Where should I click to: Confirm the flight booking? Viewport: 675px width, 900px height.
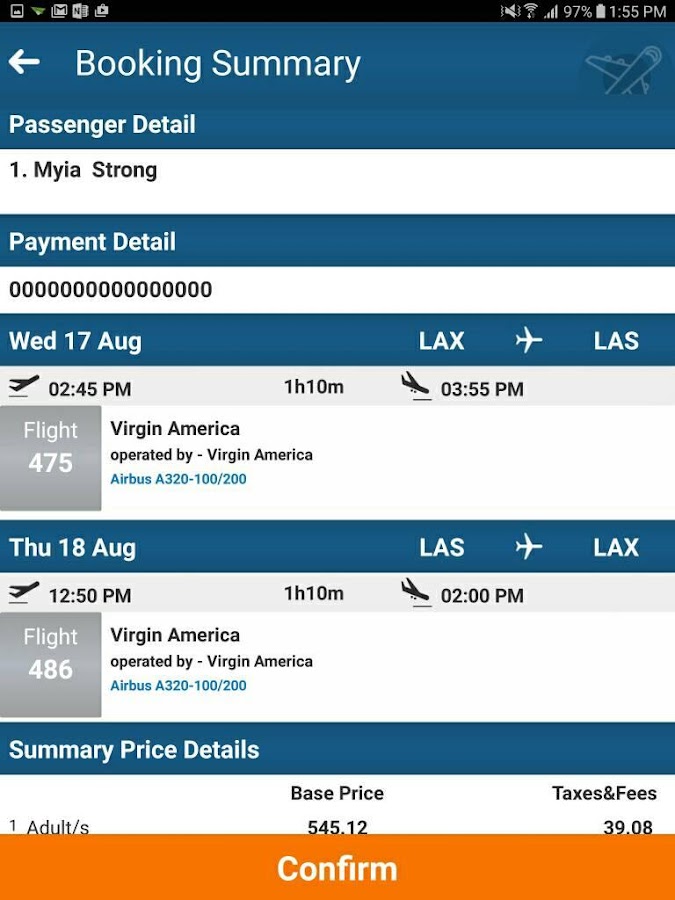pos(337,867)
